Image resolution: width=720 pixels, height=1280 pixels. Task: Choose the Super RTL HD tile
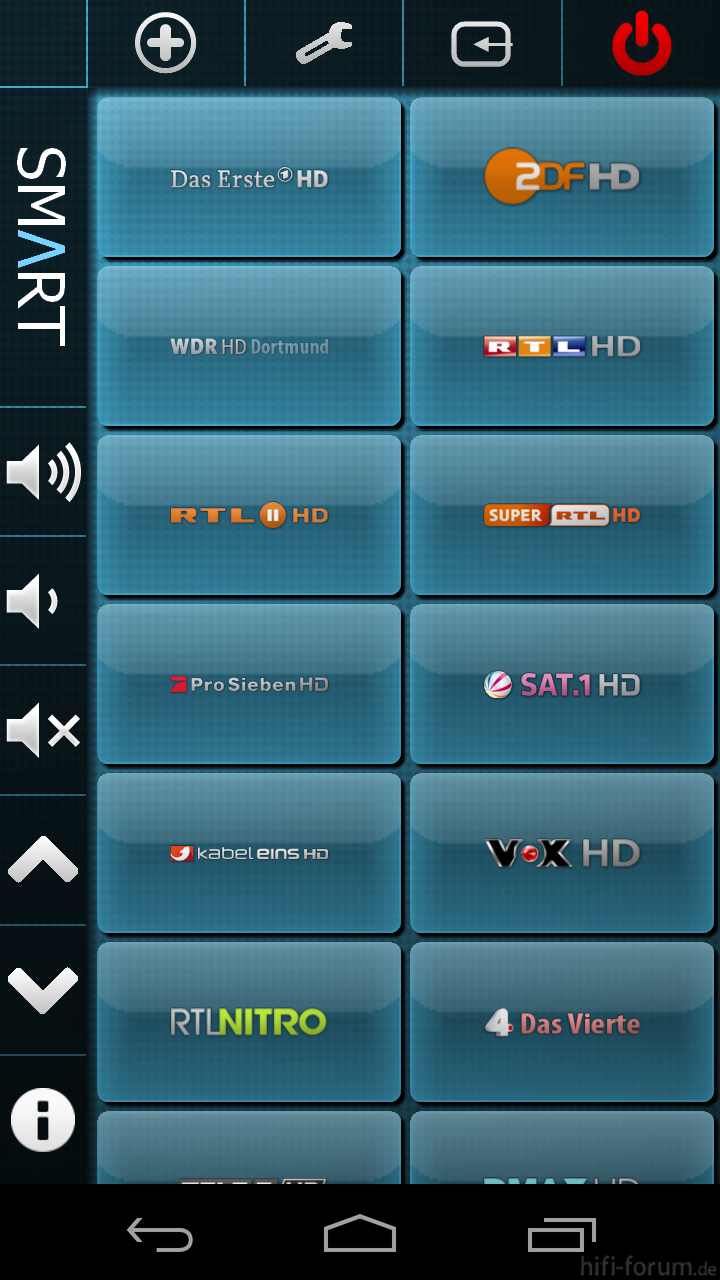pos(562,515)
